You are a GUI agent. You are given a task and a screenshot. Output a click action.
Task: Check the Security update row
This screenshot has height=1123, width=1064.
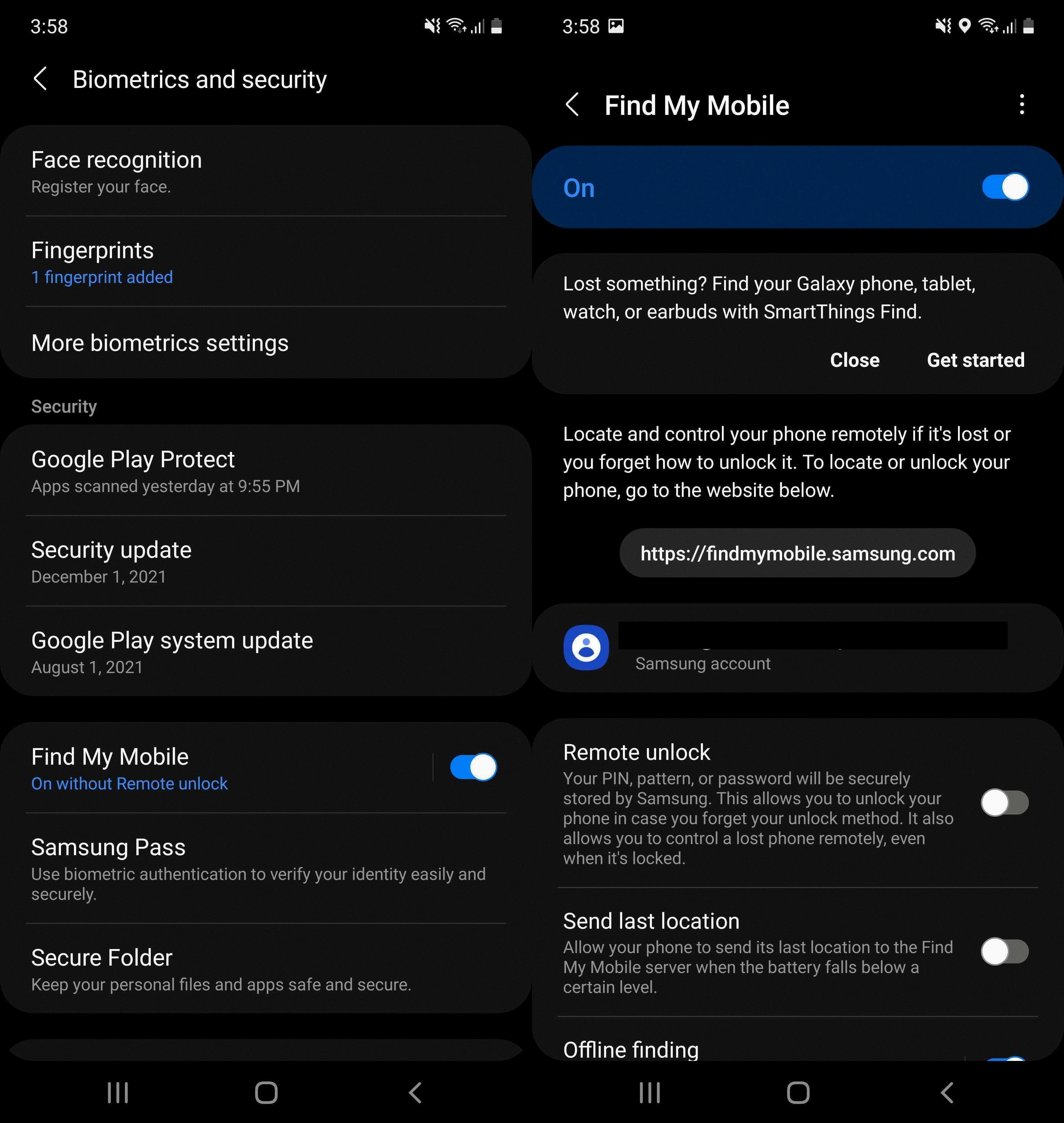pyautogui.click(x=265, y=561)
